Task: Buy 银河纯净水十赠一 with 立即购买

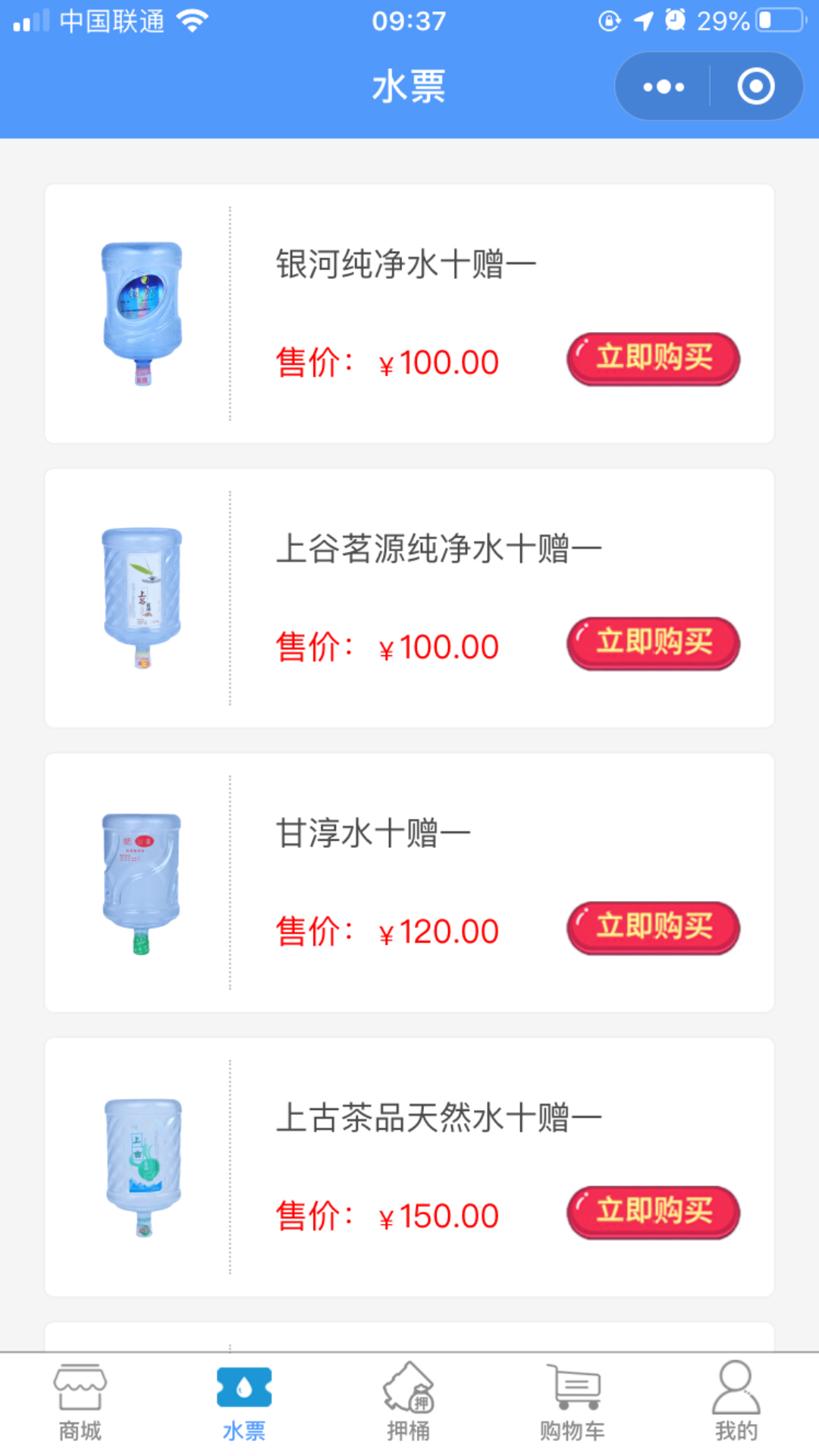Action: [x=653, y=359]
